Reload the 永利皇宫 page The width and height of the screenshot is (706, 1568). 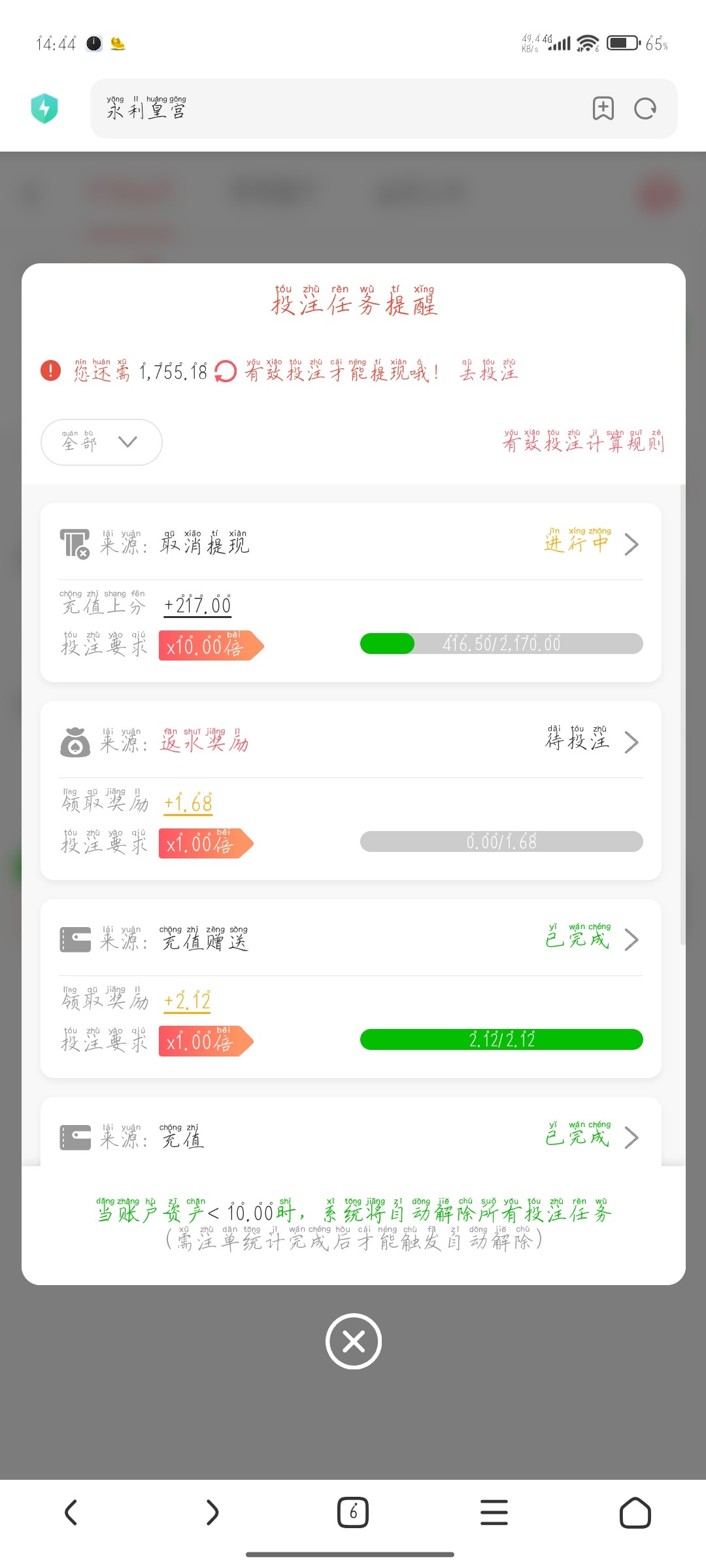645,108
